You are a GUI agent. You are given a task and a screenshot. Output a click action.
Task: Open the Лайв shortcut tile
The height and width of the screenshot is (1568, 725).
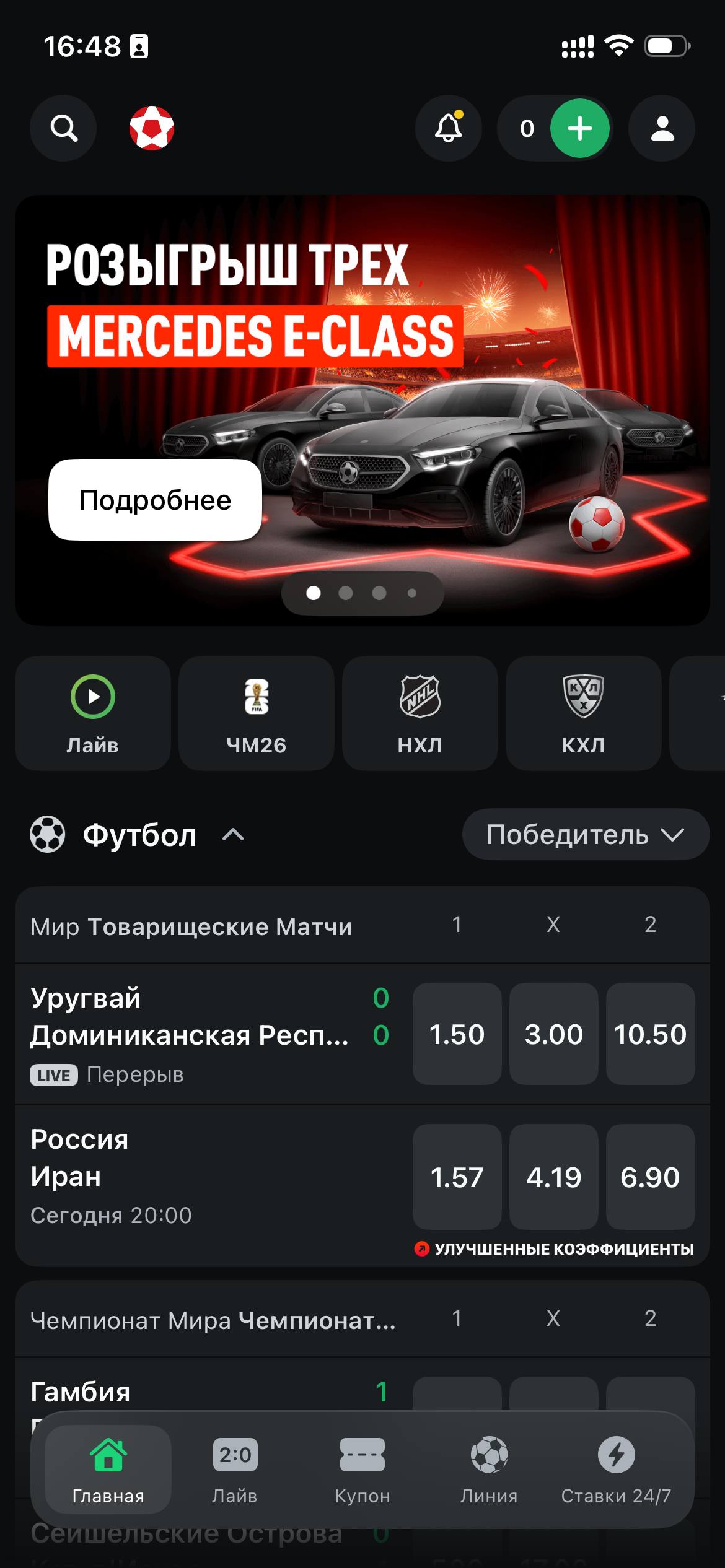pyautogui.click(x=93, y=713)
